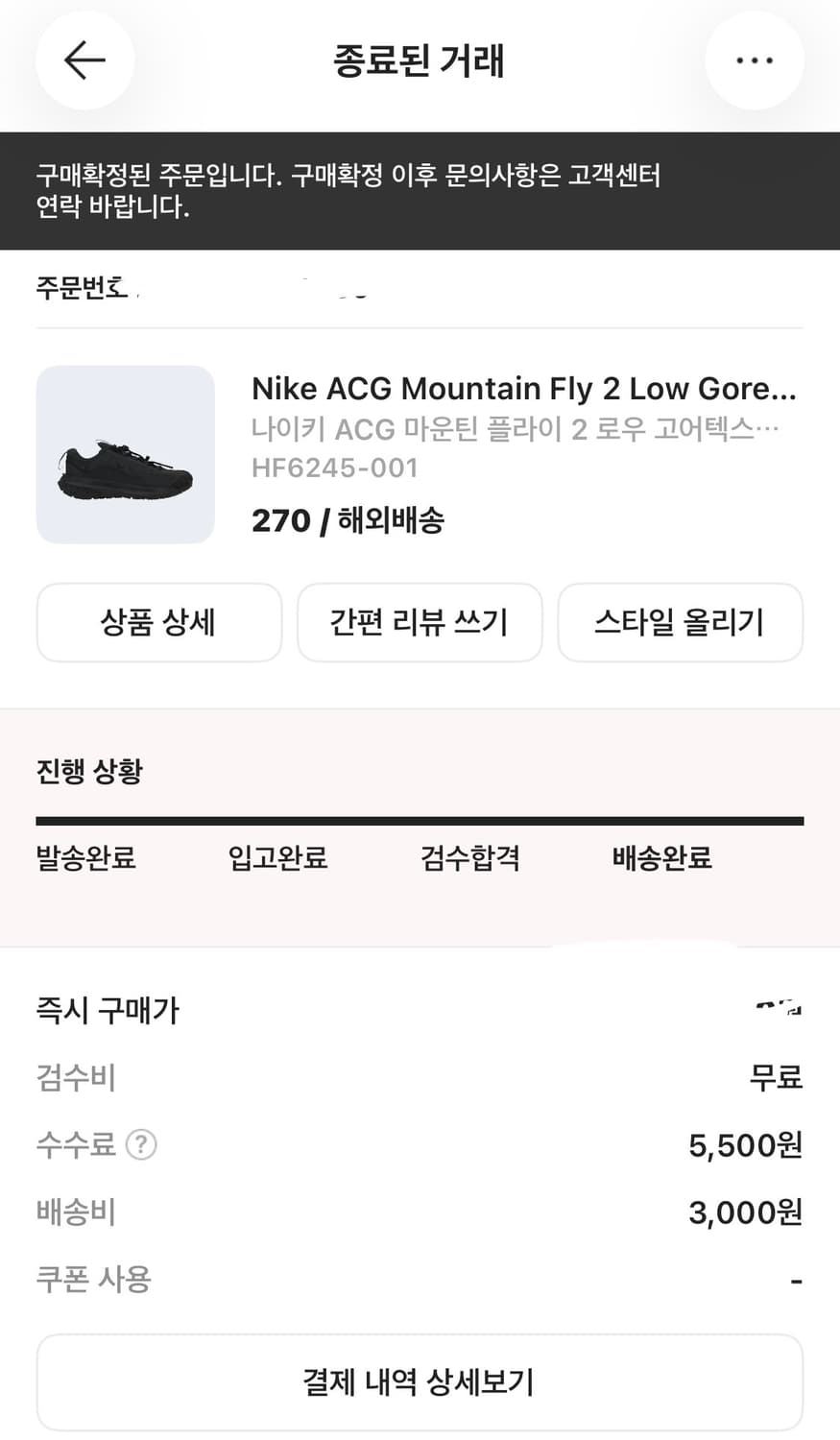Select the 배송완료 status label

click(x=660, y=858)
